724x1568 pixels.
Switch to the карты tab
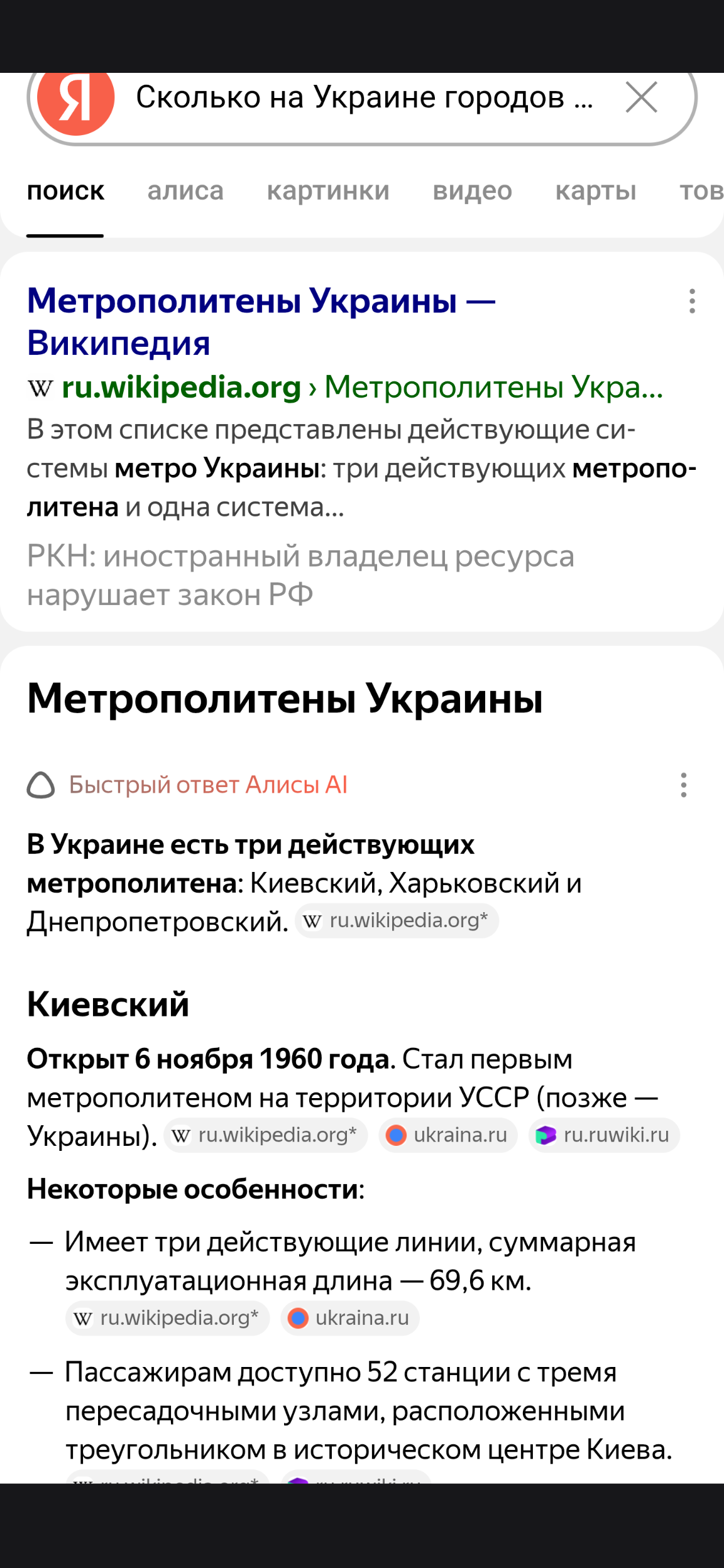(595, 191)
